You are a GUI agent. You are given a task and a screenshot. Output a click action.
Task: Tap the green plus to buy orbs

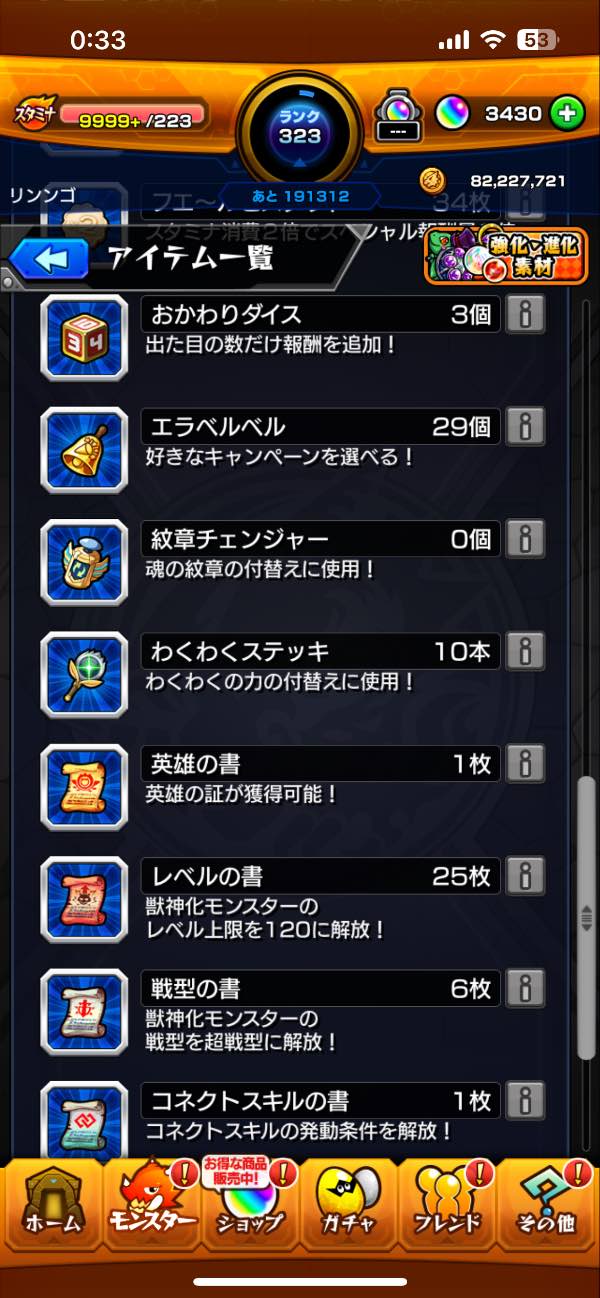point(567,113)
